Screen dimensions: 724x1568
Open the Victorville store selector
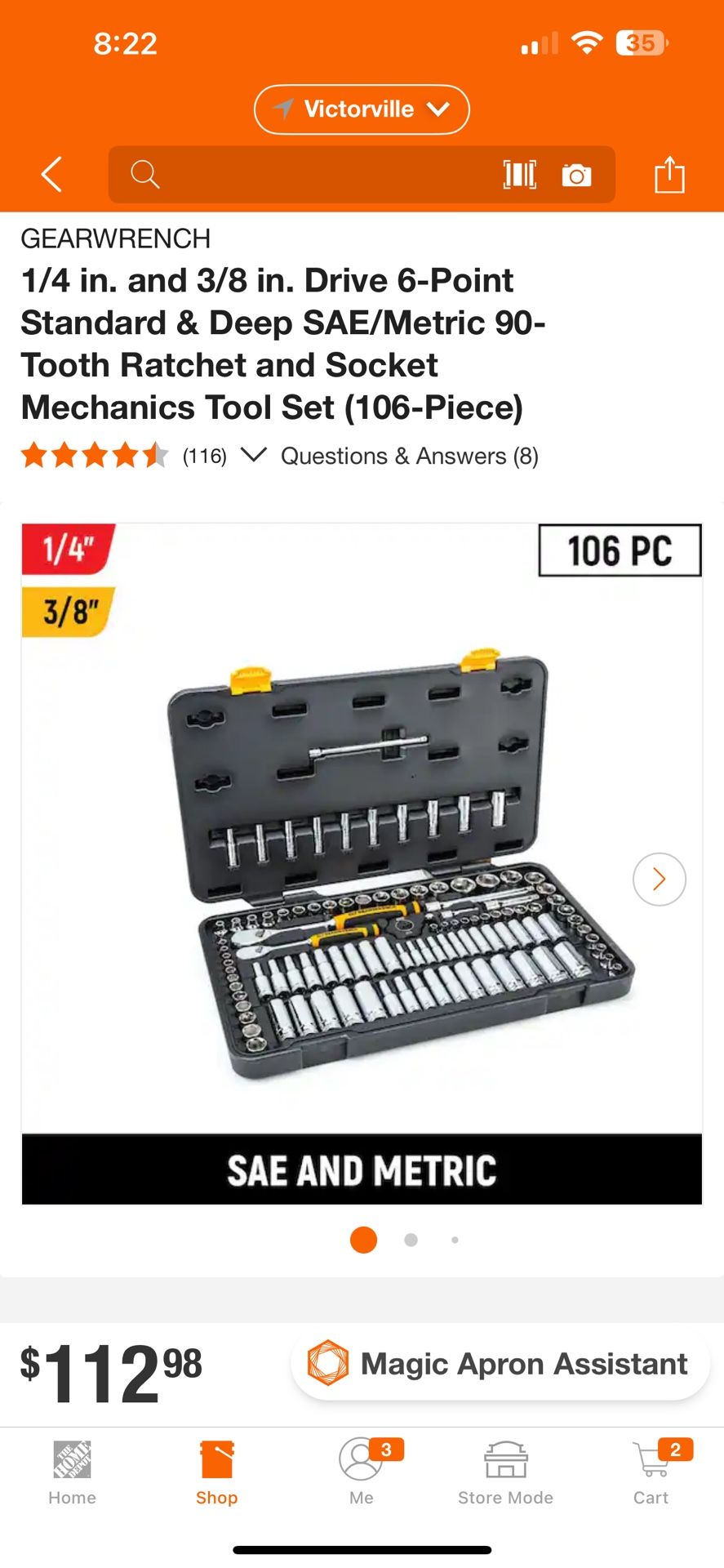click(362, 109)
